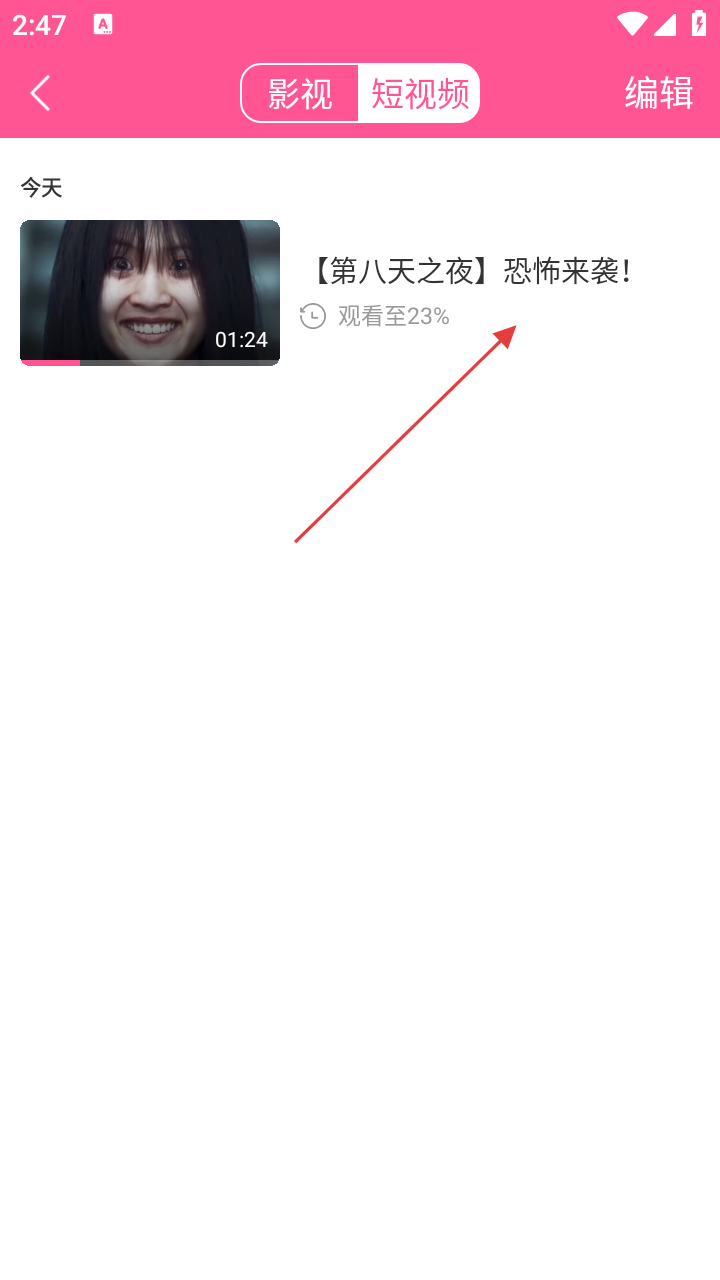This screenshot has height=1280, width=720.
Task: Go back using the top-left arrow
Action: click(40, 94)
